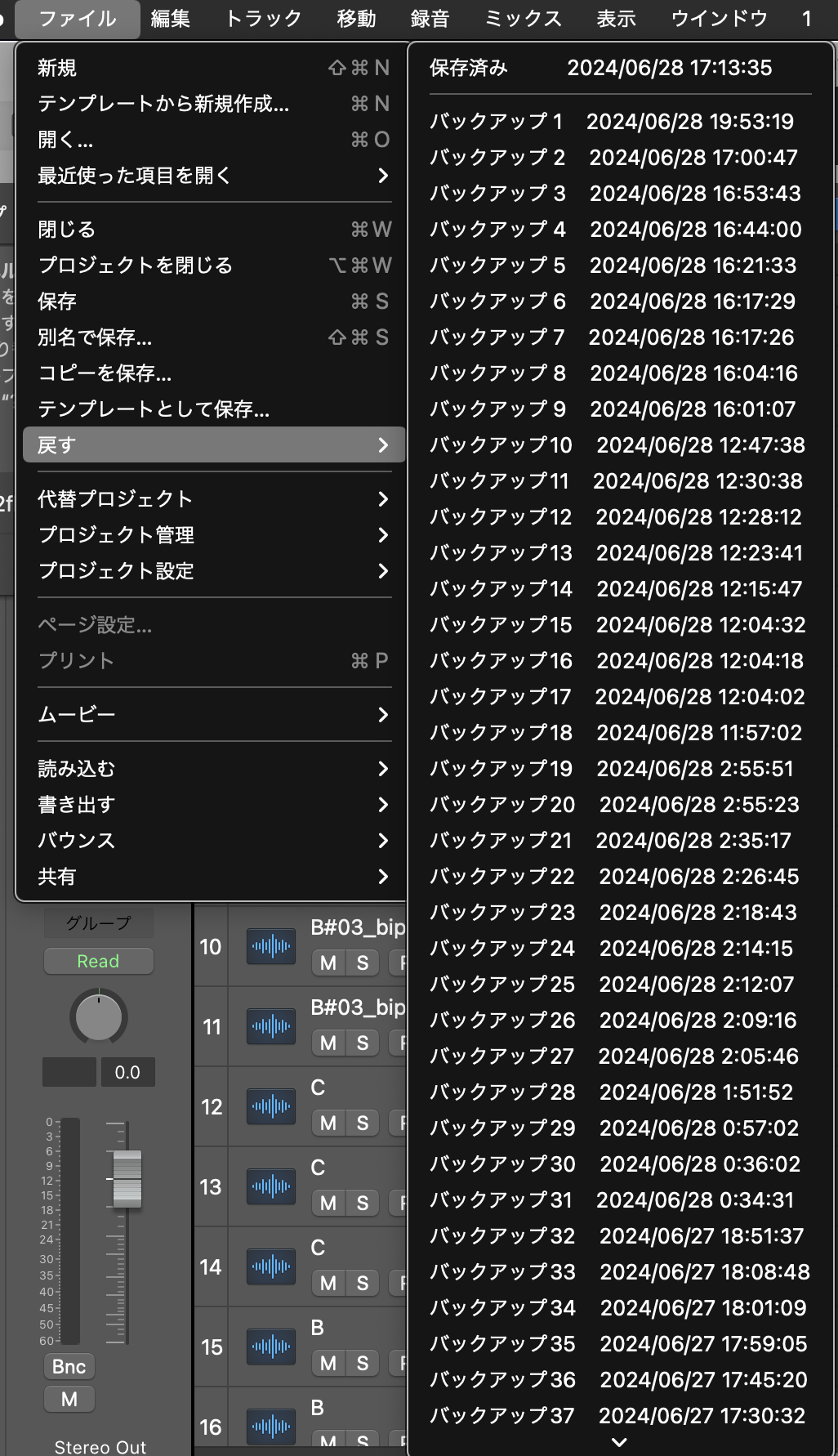Mute track 12 with M button

point(328,1123)
